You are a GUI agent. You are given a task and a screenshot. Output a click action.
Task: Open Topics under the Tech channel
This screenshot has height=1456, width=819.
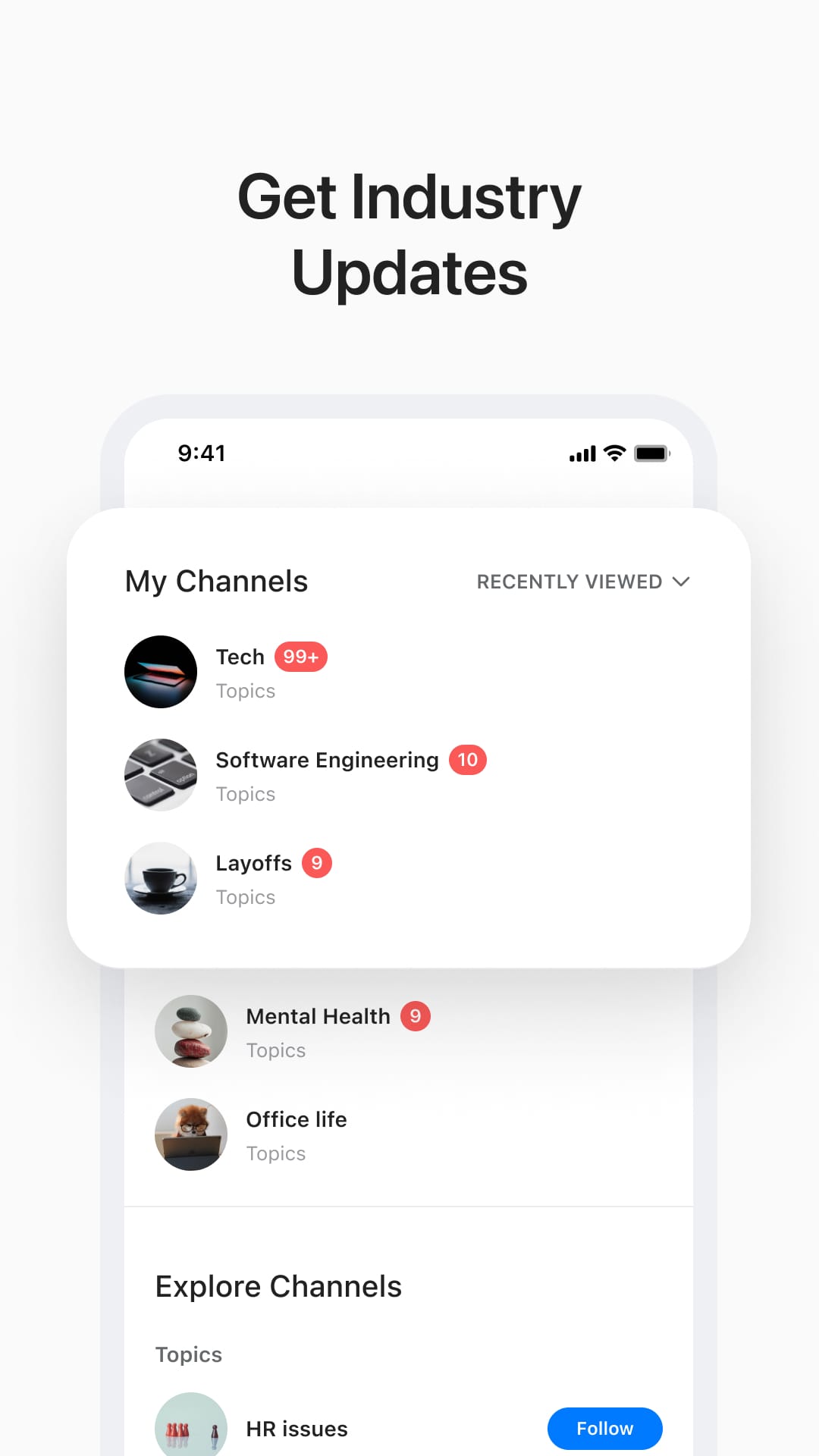coord(245,691)
